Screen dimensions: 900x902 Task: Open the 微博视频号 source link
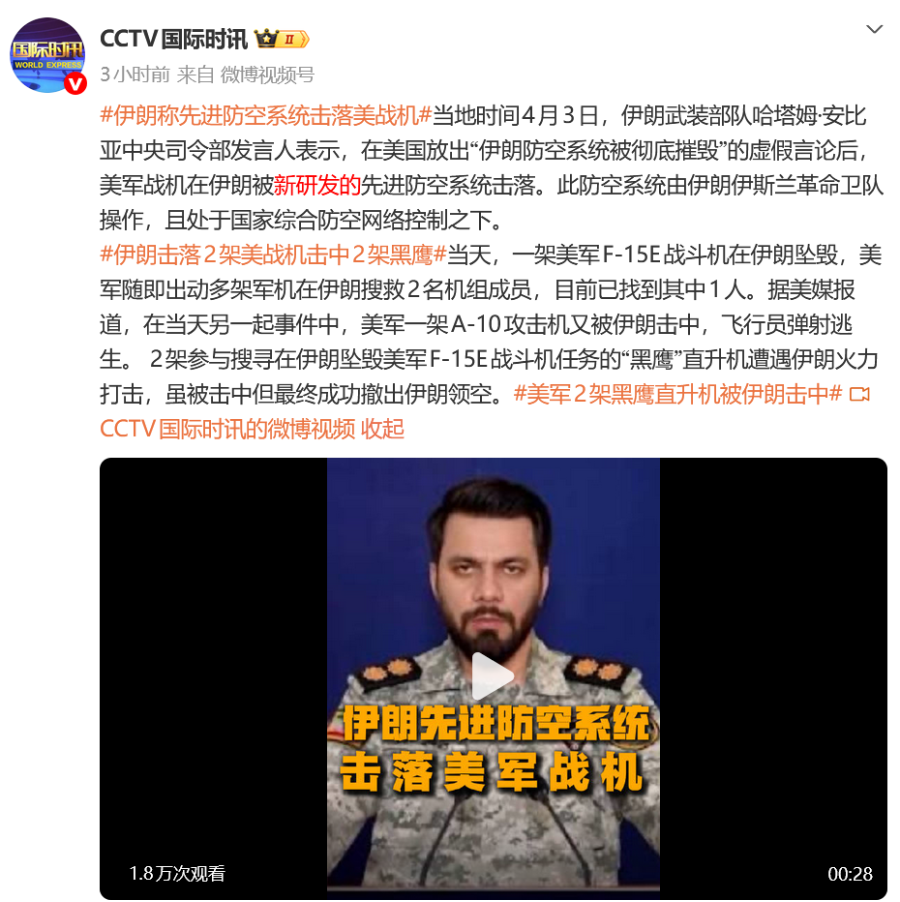[x=267, y=74]
